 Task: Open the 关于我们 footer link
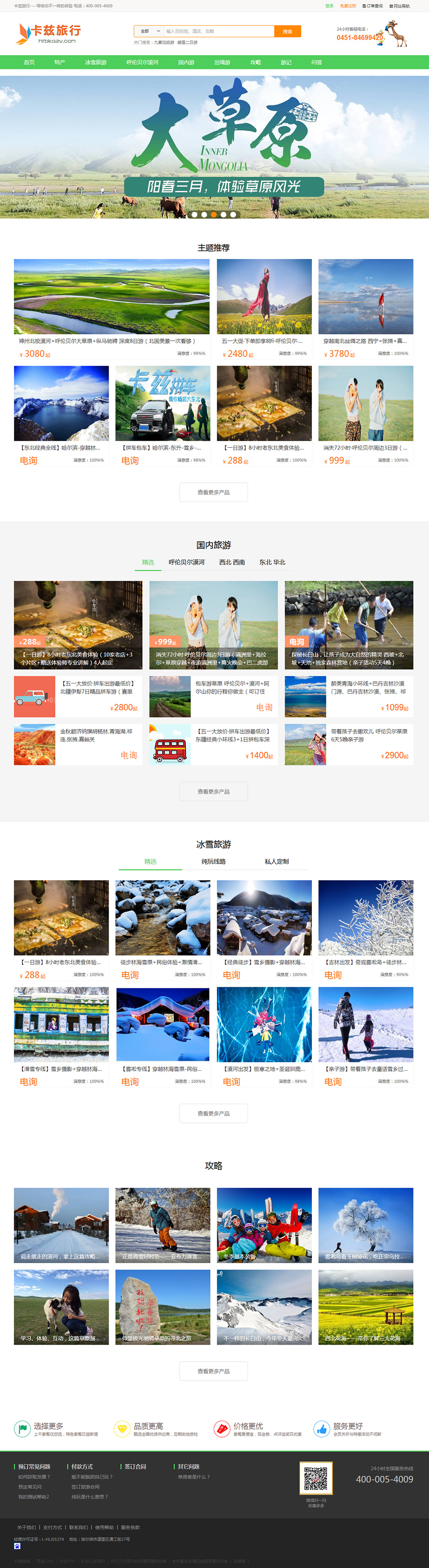[26, 1526]
